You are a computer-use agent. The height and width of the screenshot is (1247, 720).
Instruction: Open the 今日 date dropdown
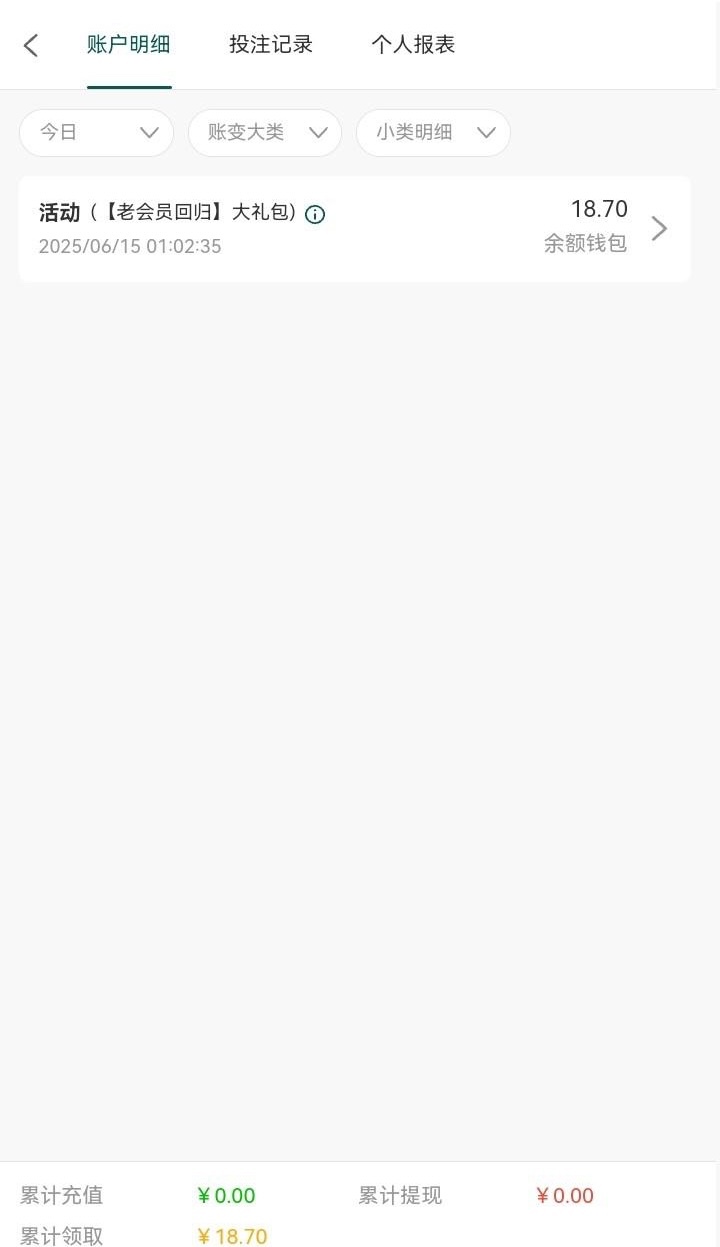pos(97,133)
